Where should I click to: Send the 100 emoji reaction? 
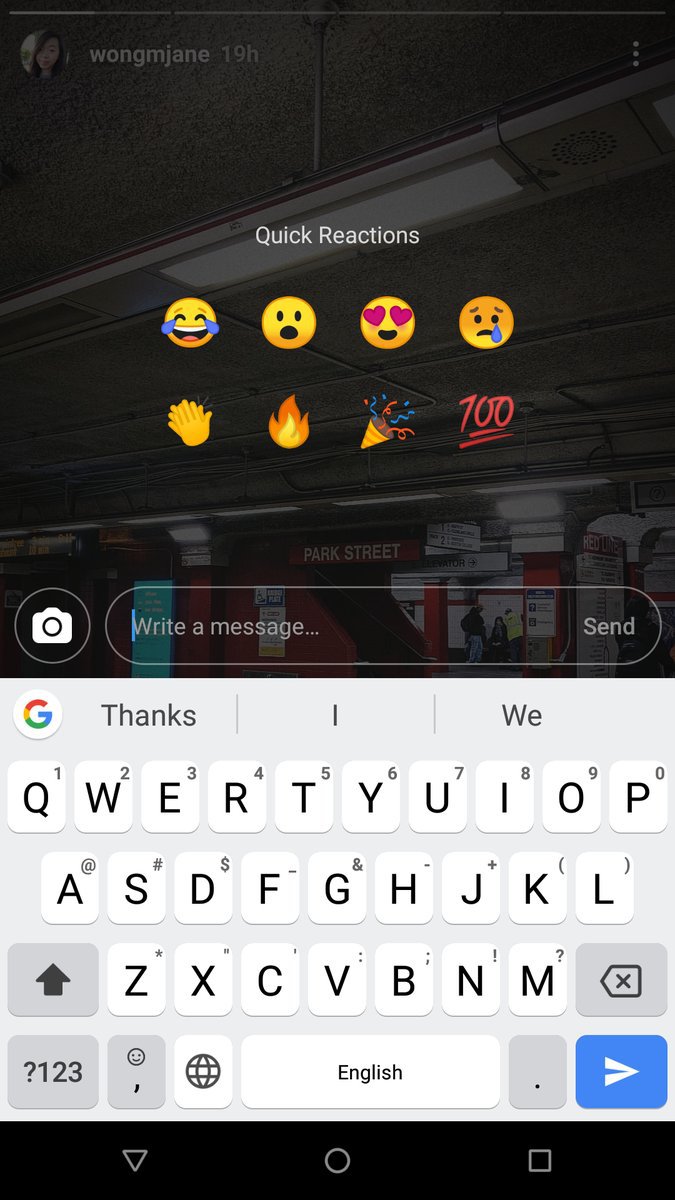[x=486, y=421]
